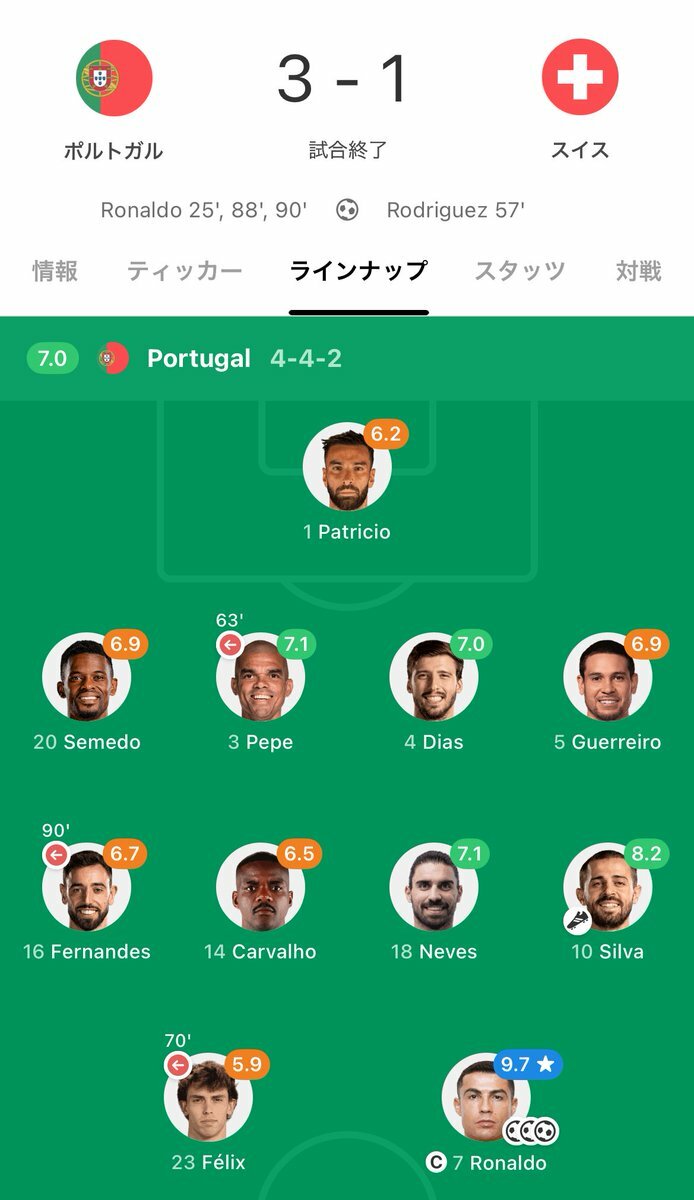Switch to the 対戦 tab
This screenshot has height=1200, width=694.
click(x=638, y=271)
